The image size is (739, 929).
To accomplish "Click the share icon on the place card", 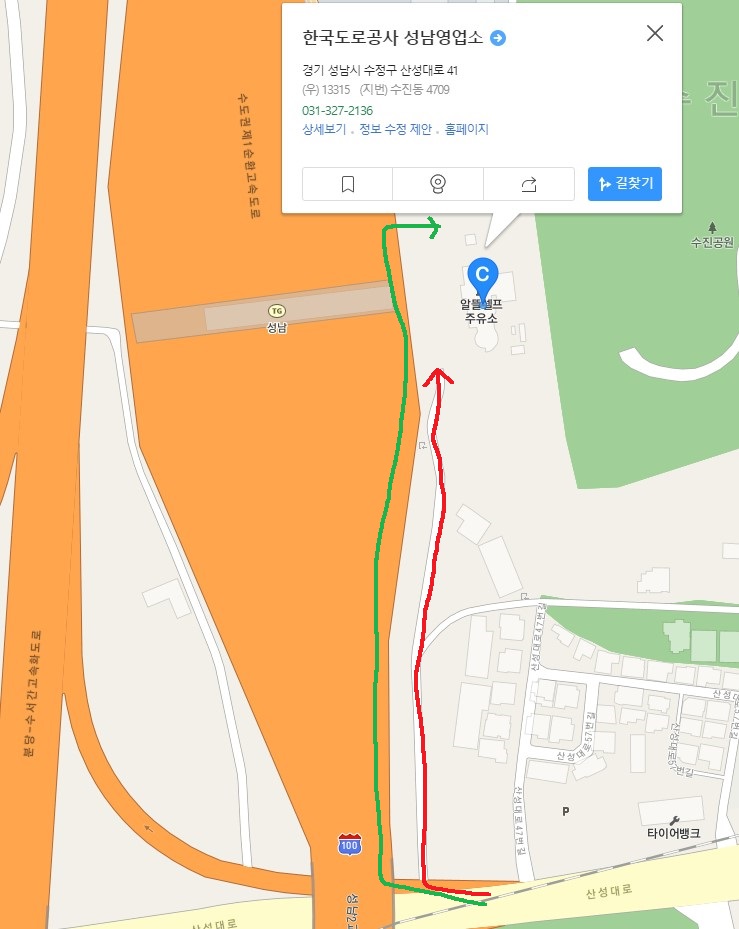I will (528, 184).
